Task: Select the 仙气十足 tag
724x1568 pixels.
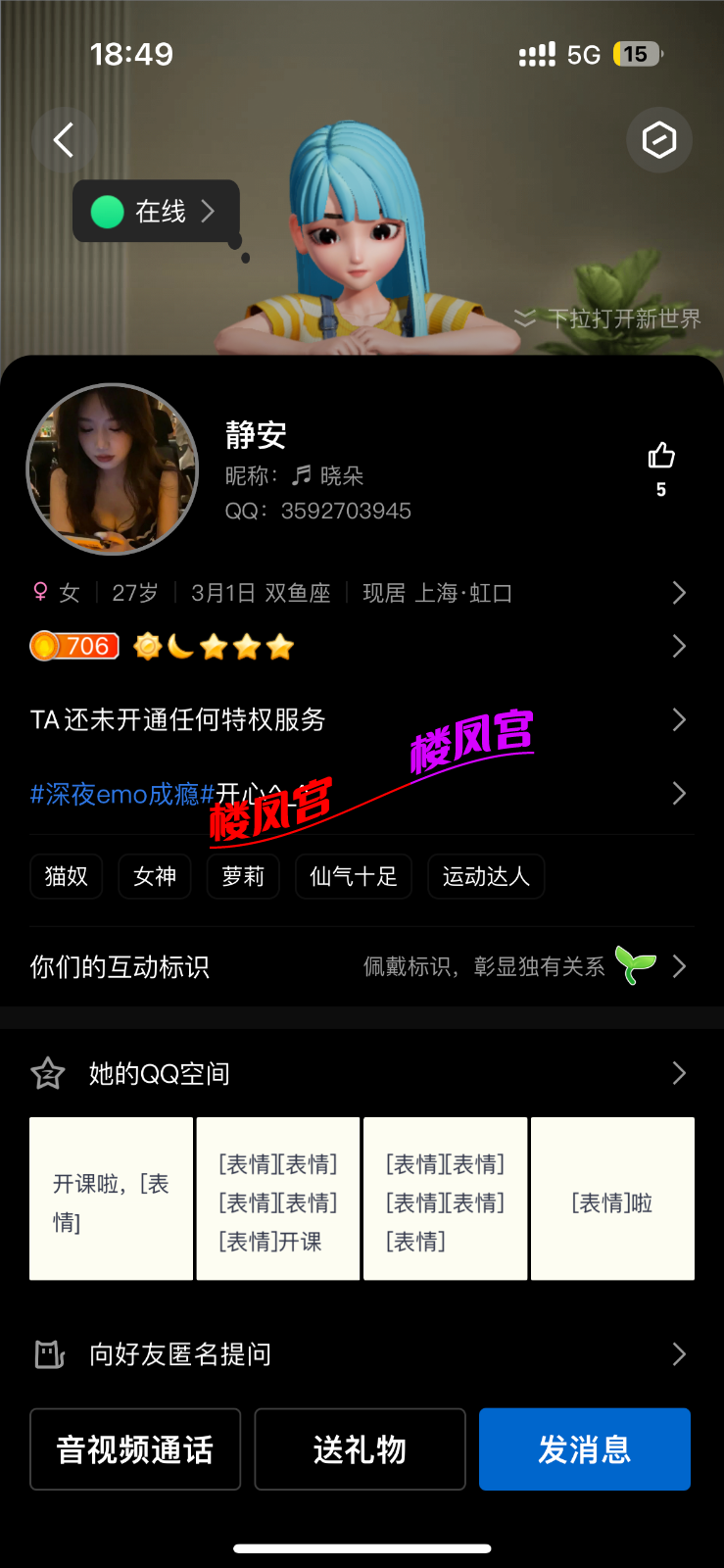Action: pyautogui.click(x=354, y=876)
